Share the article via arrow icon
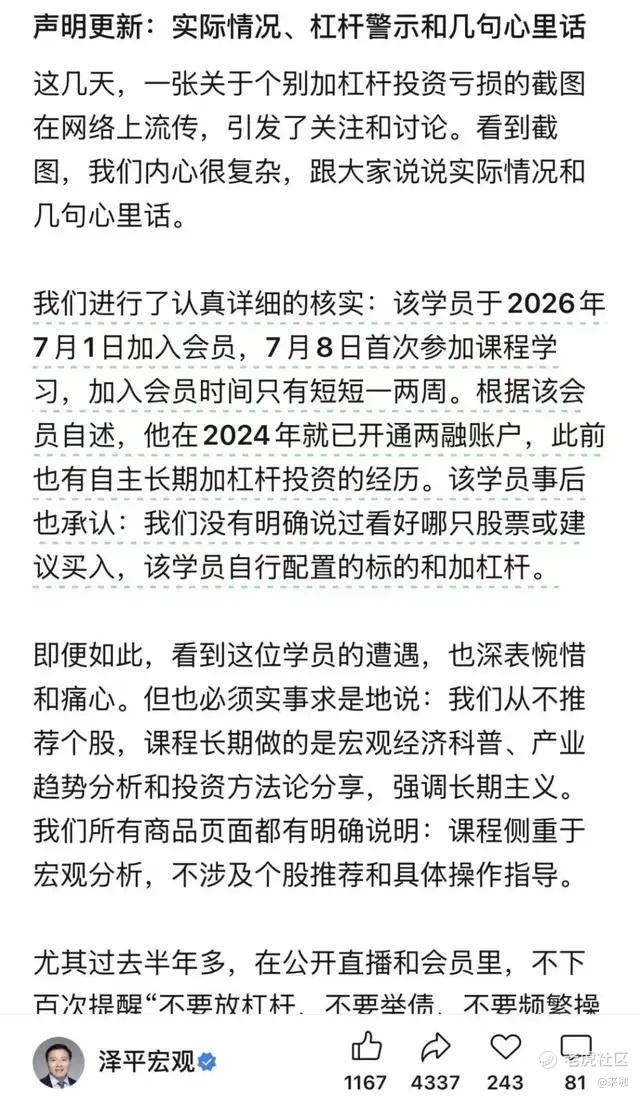This screenshot has width=640, height=1096. (435, 1046)
